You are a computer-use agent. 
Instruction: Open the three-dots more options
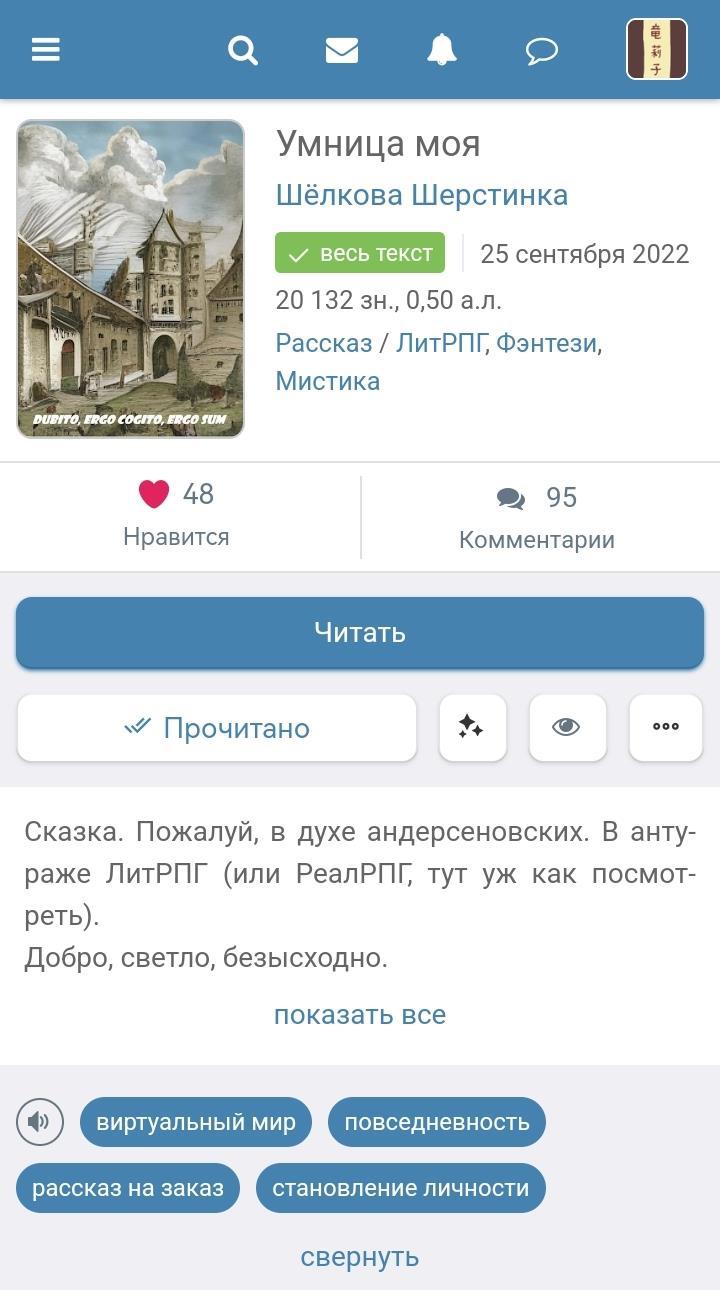(x=665, y=728)
